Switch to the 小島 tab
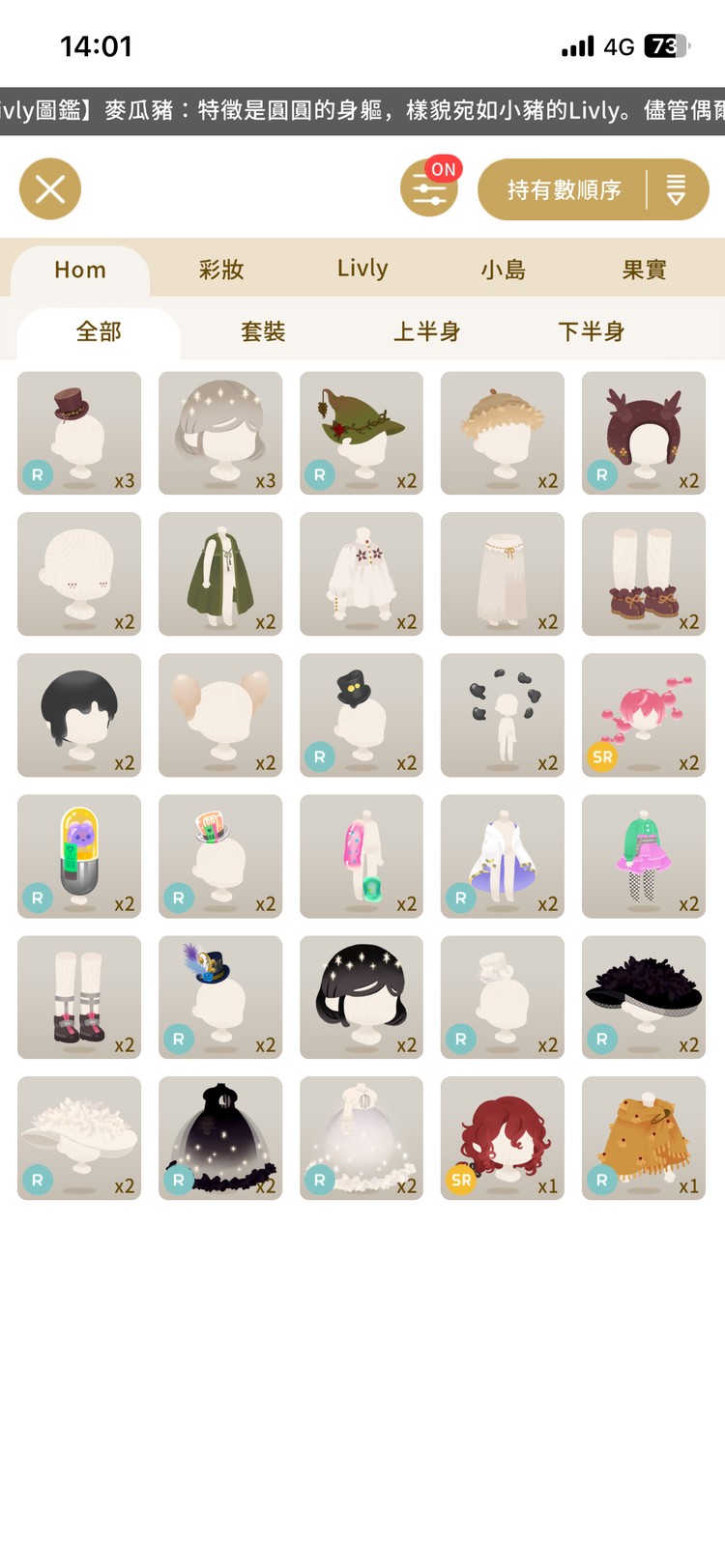725x1568 pixels. pos(504,270)
